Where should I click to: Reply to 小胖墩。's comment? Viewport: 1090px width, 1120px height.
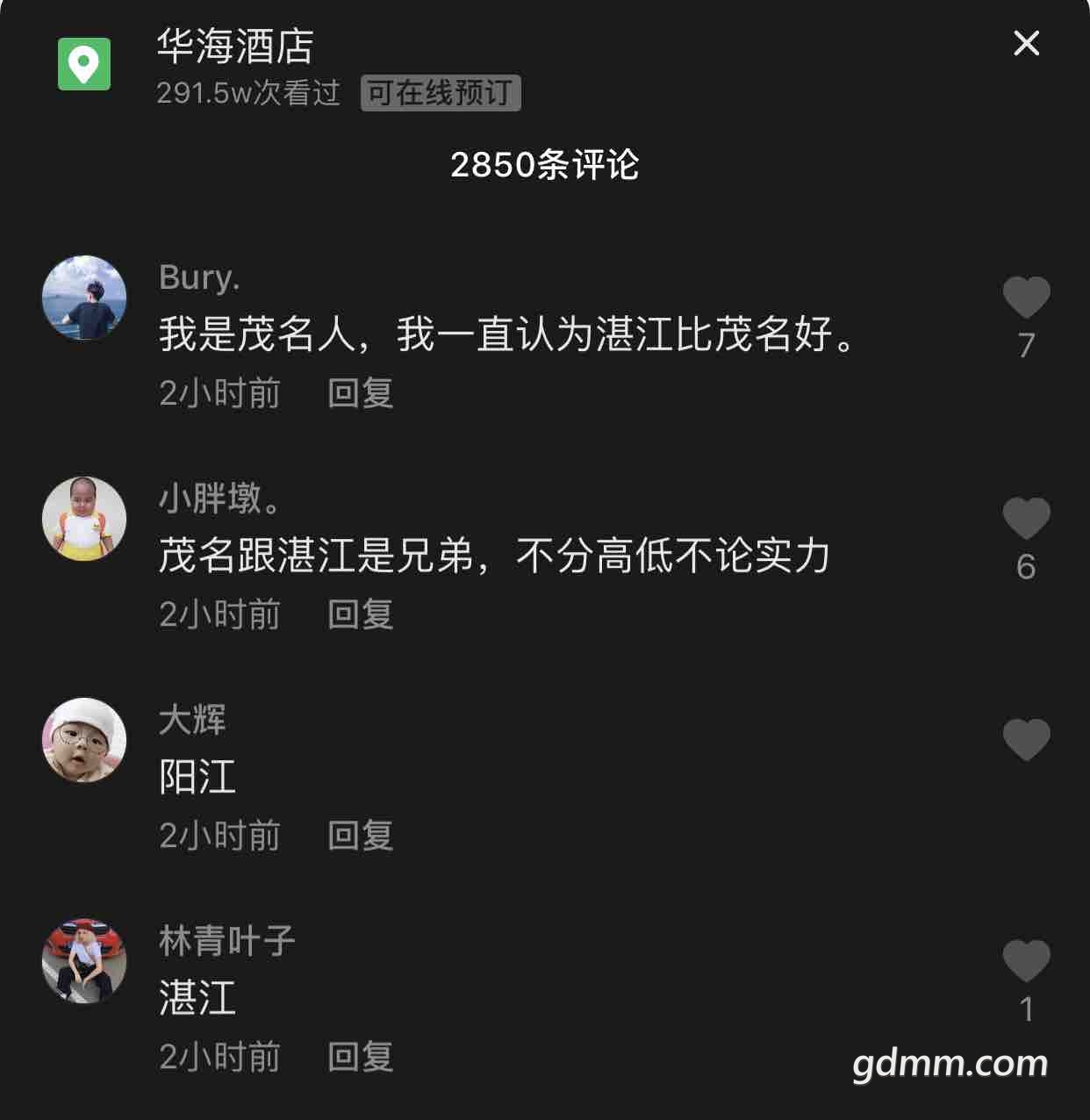click(360, 614)
